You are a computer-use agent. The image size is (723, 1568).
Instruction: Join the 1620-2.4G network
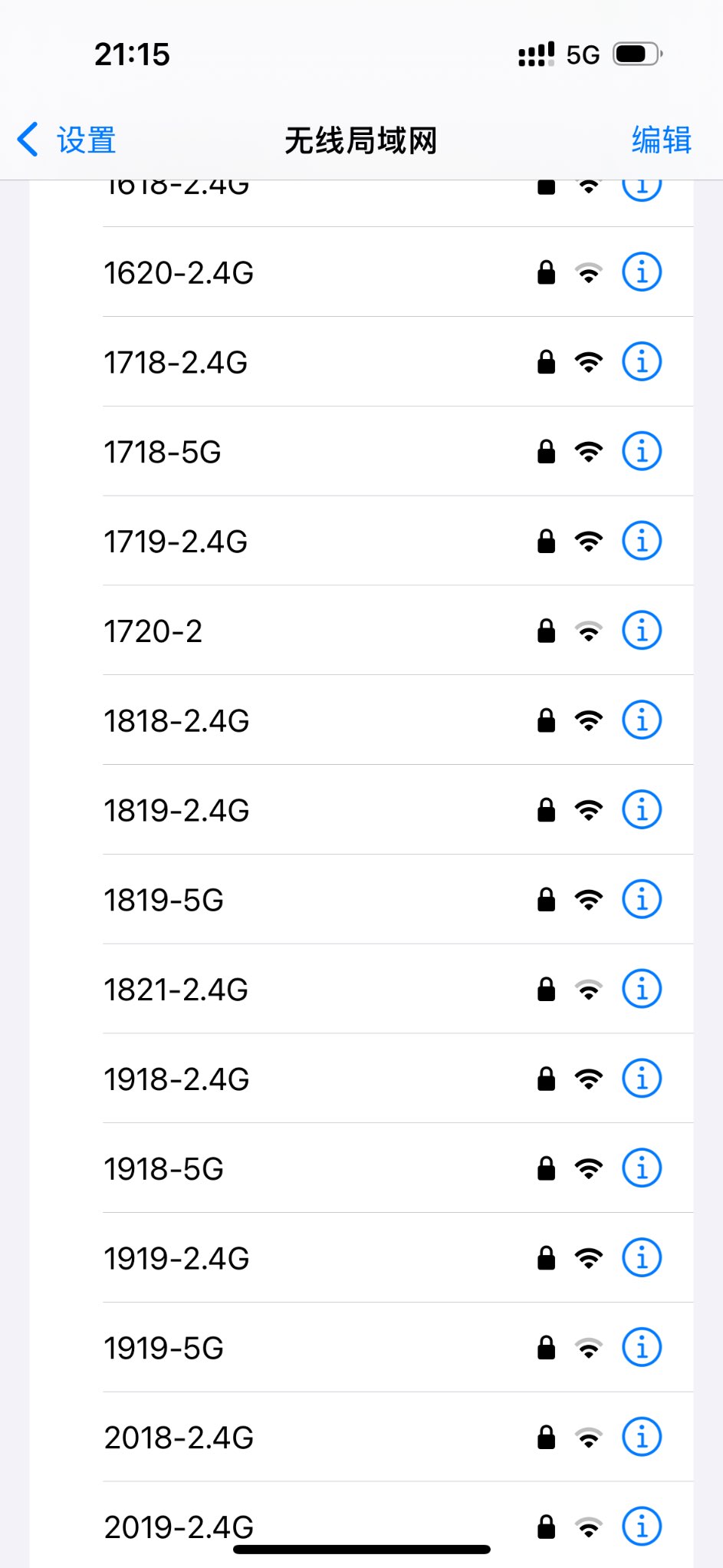click(x=179, y=273)
